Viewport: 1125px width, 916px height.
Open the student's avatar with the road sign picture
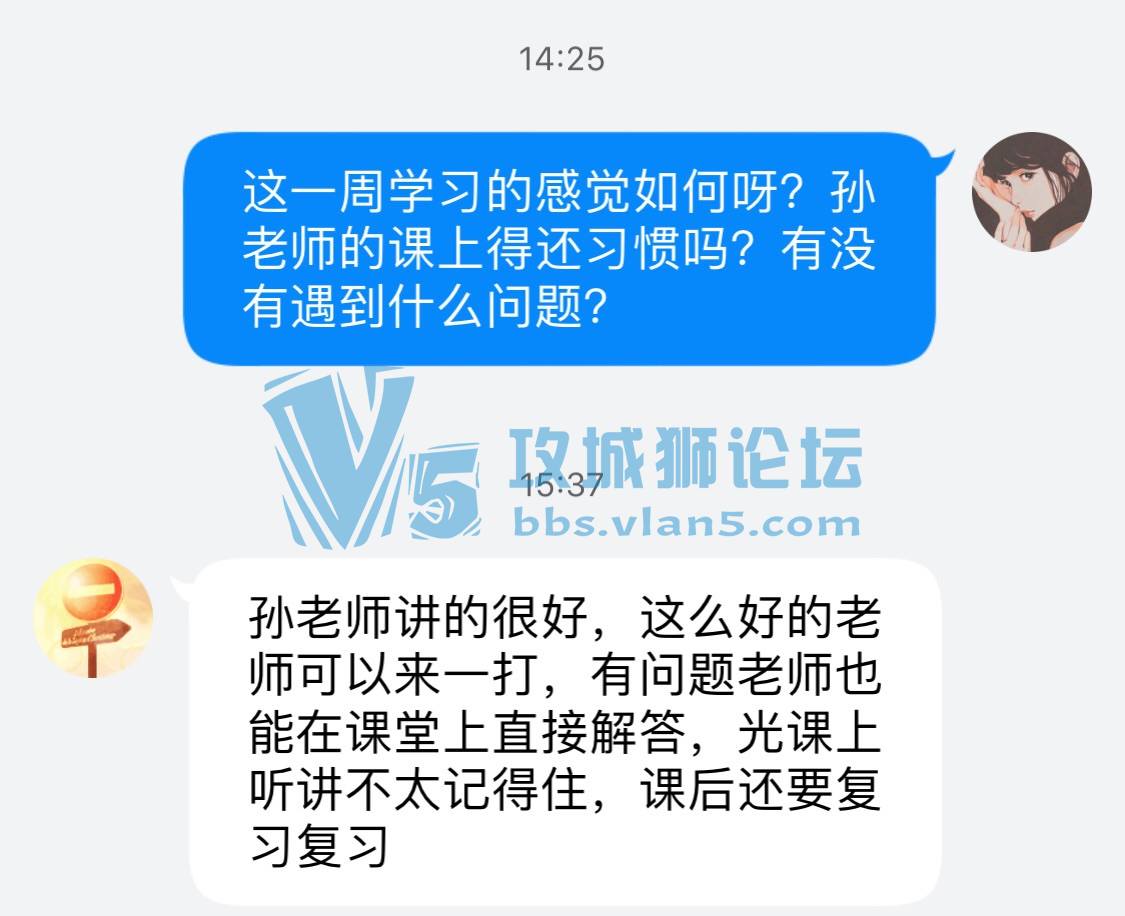coord(93,617)
